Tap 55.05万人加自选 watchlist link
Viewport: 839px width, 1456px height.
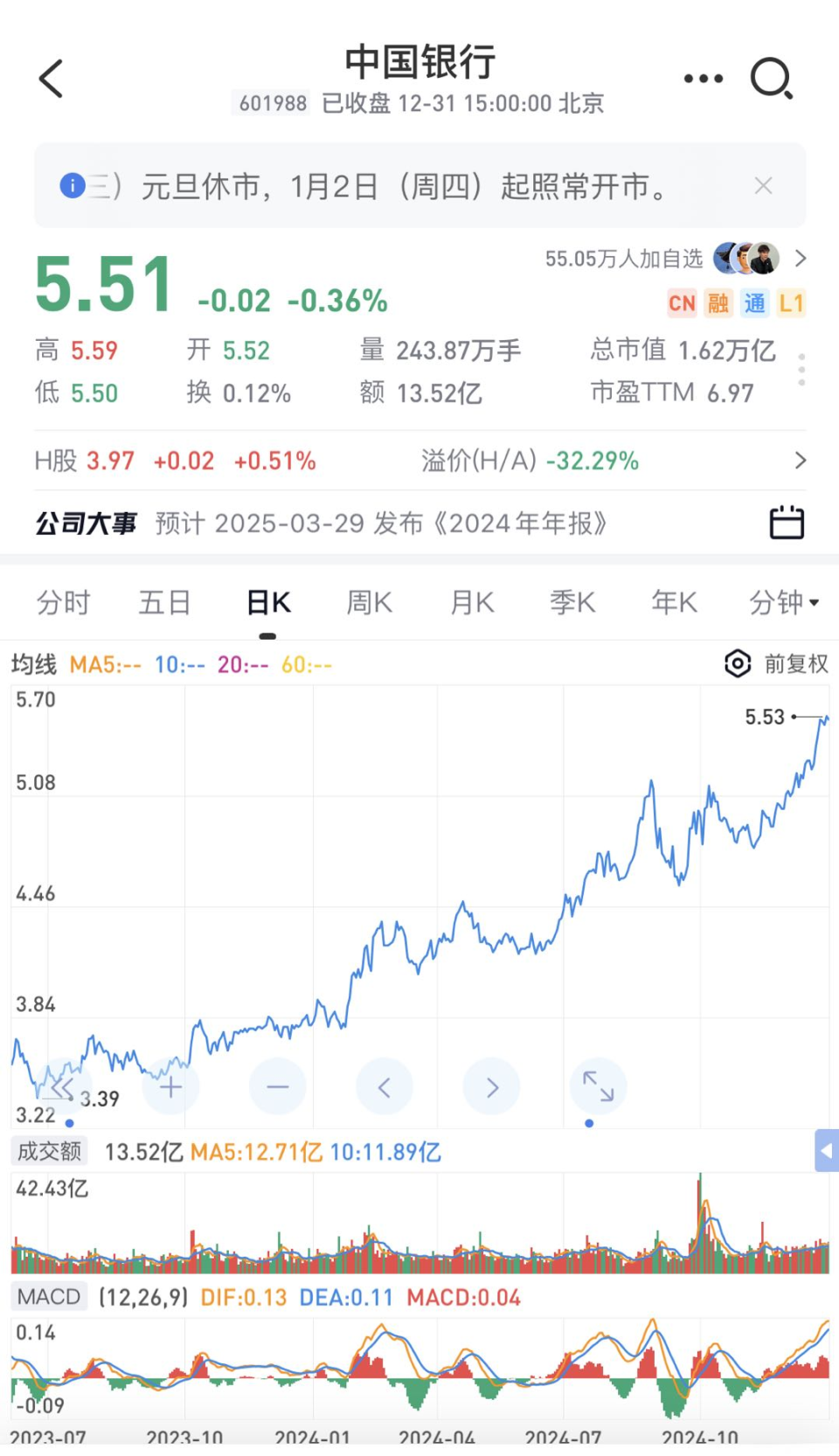tap(623, 259)
